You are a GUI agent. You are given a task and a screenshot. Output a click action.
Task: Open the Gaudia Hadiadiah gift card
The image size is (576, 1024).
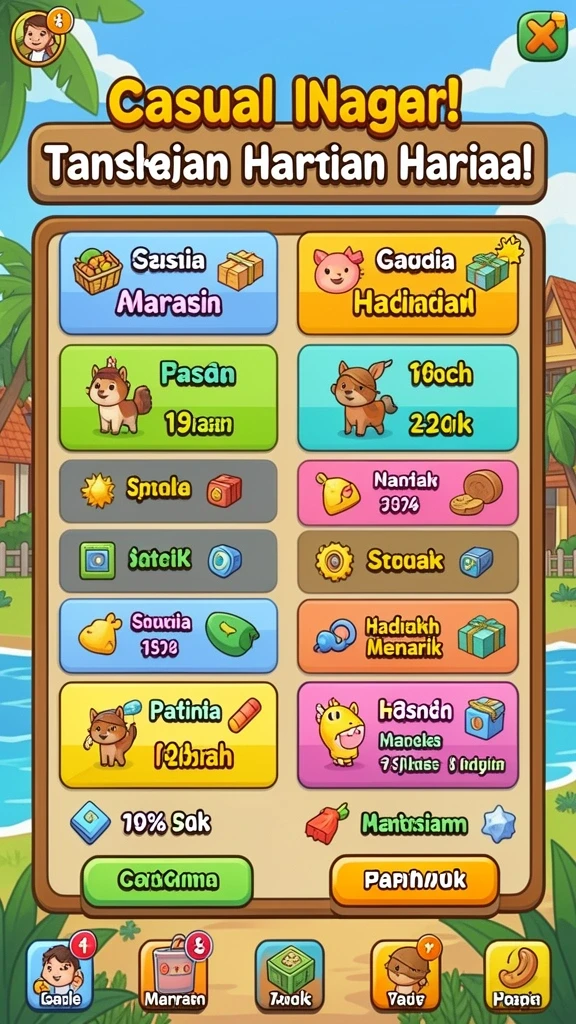click(x=408, y=283)
